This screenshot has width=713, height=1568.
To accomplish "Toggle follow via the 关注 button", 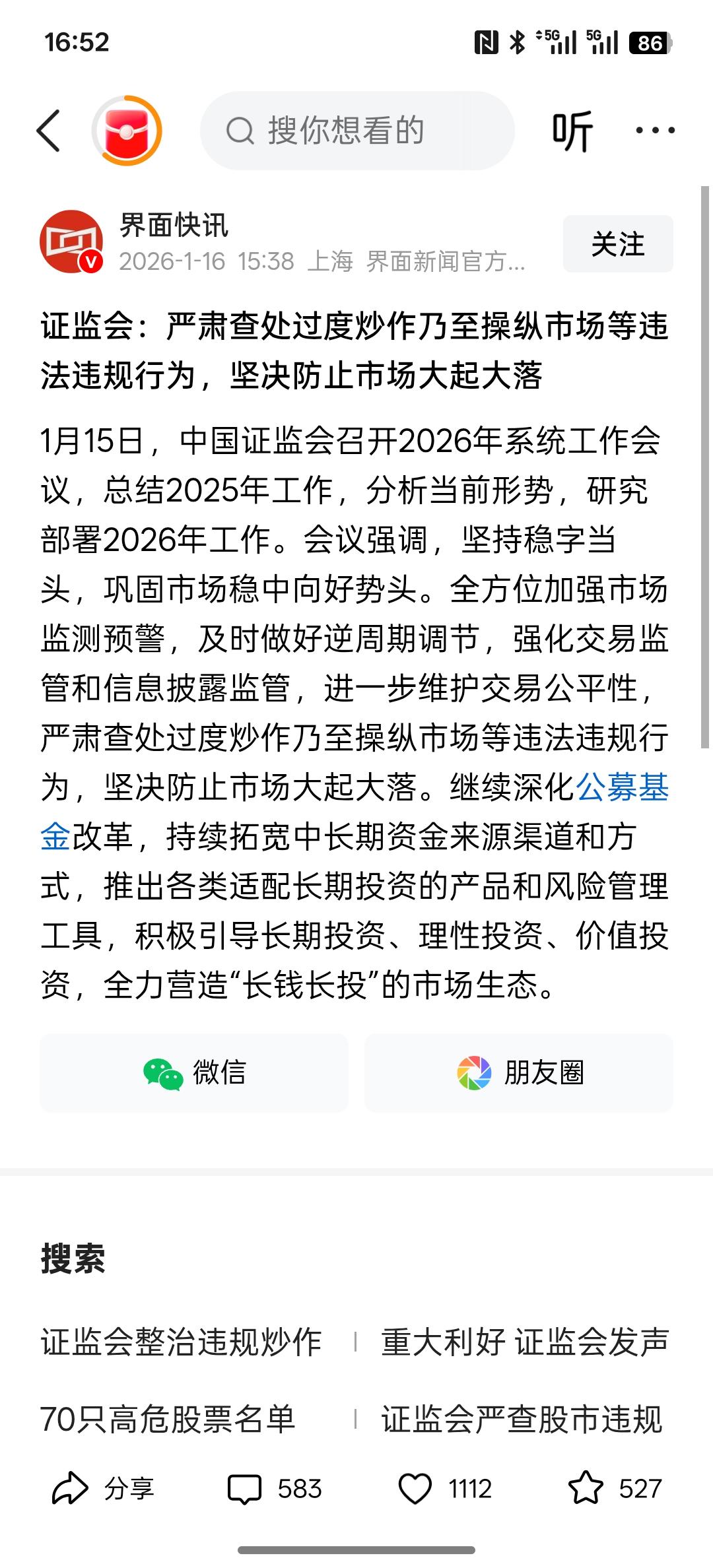I will coord(617,244).
